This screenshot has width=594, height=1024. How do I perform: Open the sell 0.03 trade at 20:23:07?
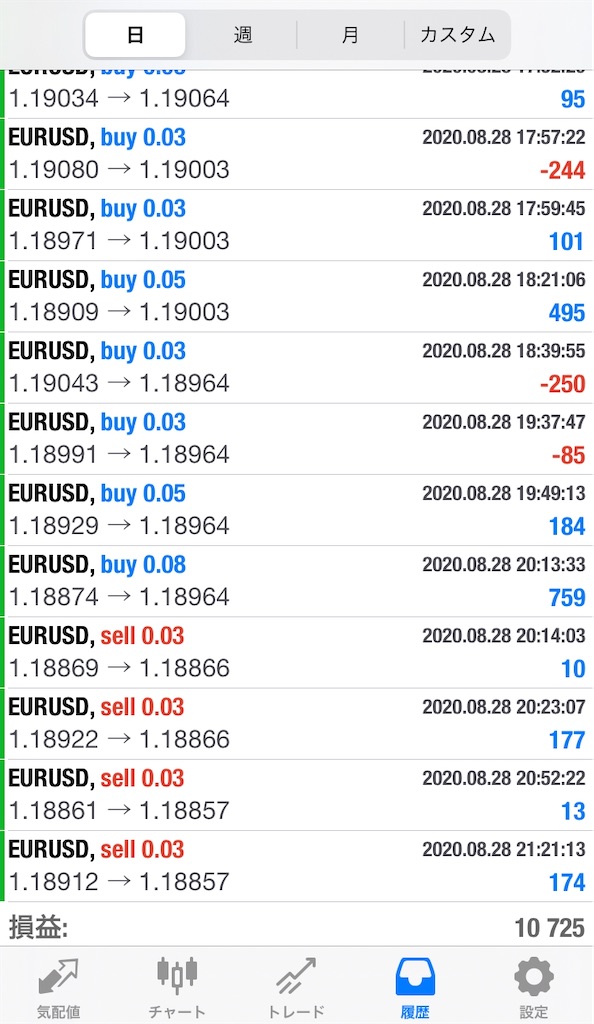point(297,724)
